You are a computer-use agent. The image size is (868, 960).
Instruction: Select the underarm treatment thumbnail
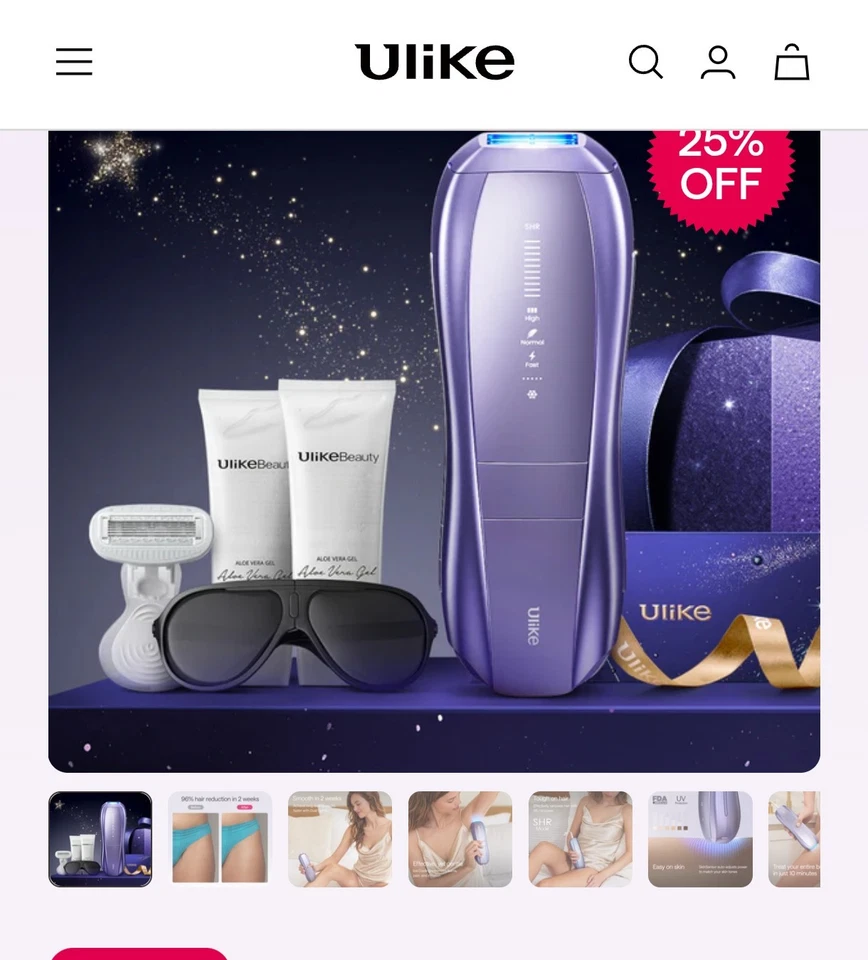pos(460,839)
